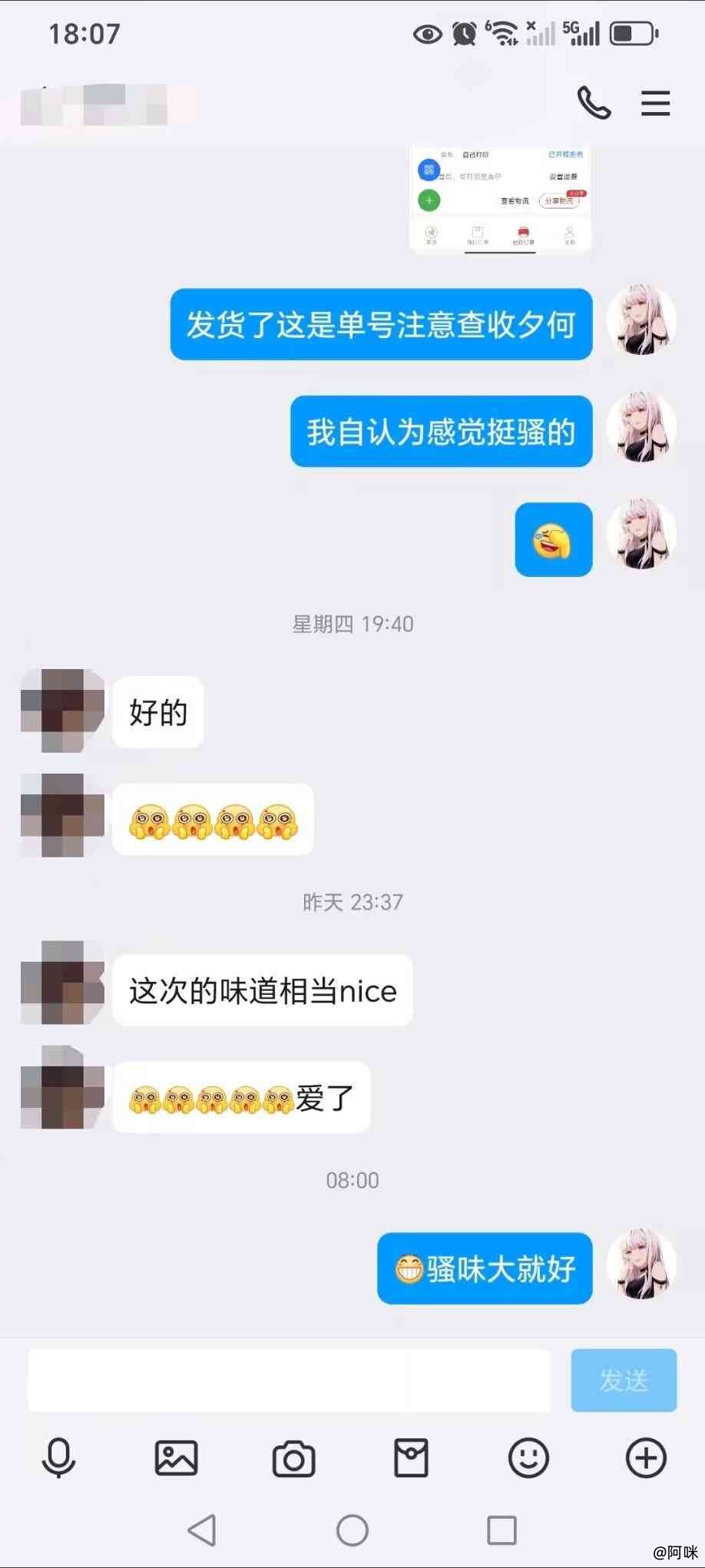Open the red envelope icon

tap(411, 1457)
